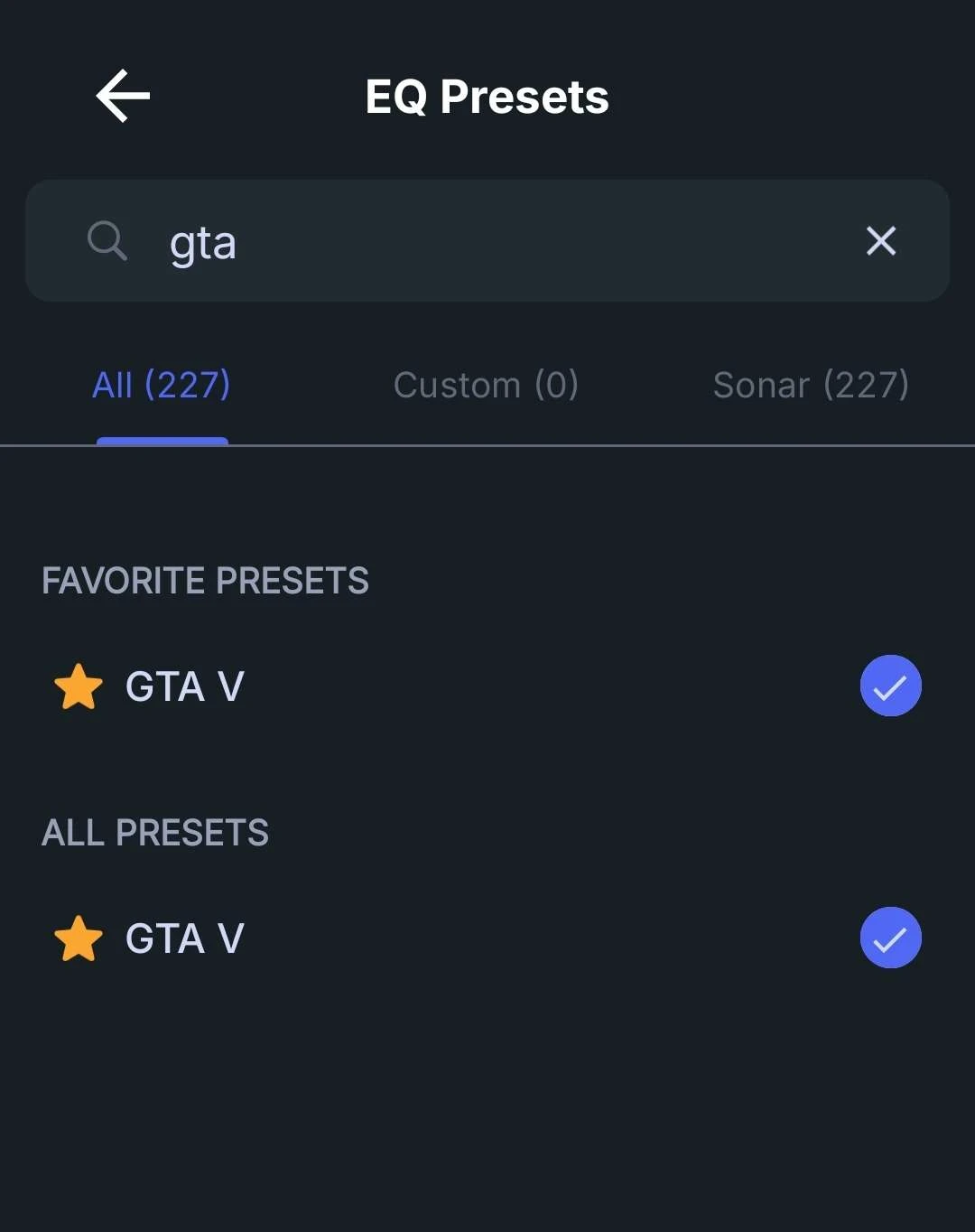Clear the gta search text
This screenshot has height=1232, width=975.
coord(880,241)
